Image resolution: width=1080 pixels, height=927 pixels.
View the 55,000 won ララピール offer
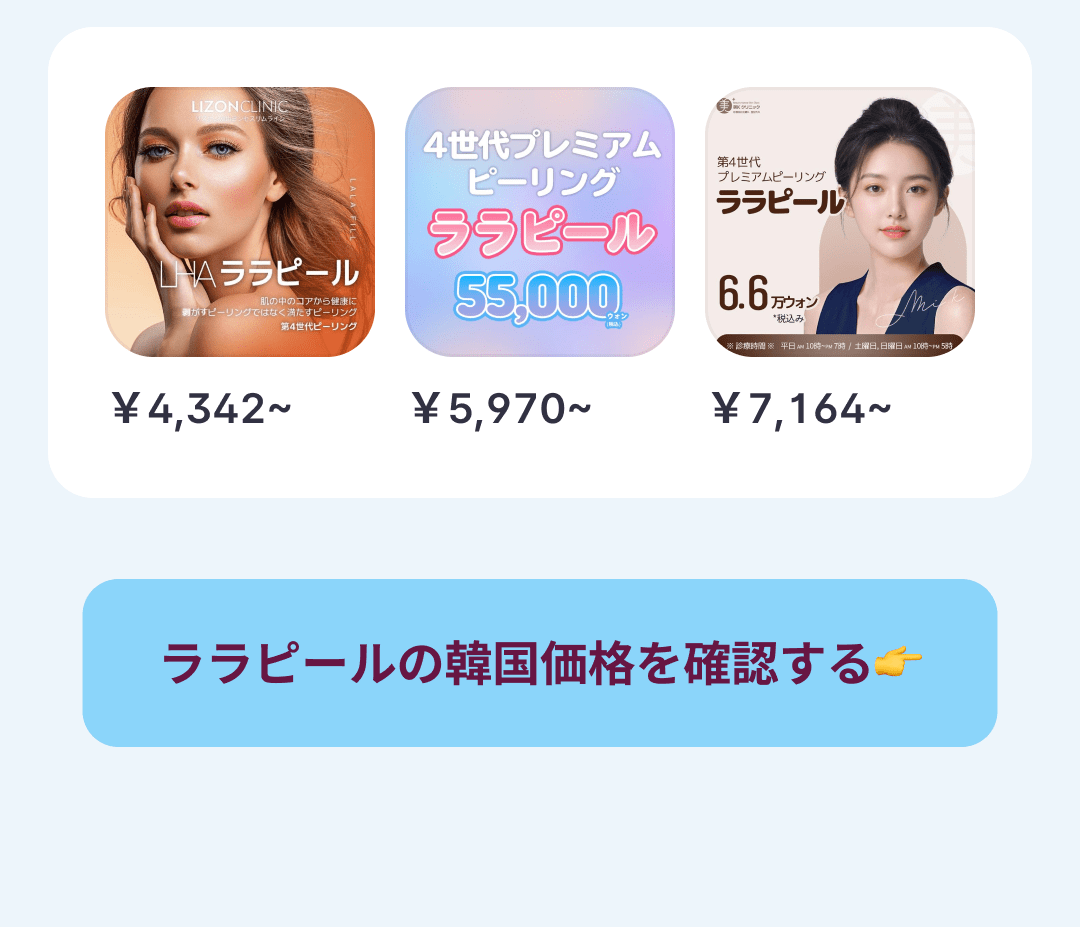tap(540, 222)
